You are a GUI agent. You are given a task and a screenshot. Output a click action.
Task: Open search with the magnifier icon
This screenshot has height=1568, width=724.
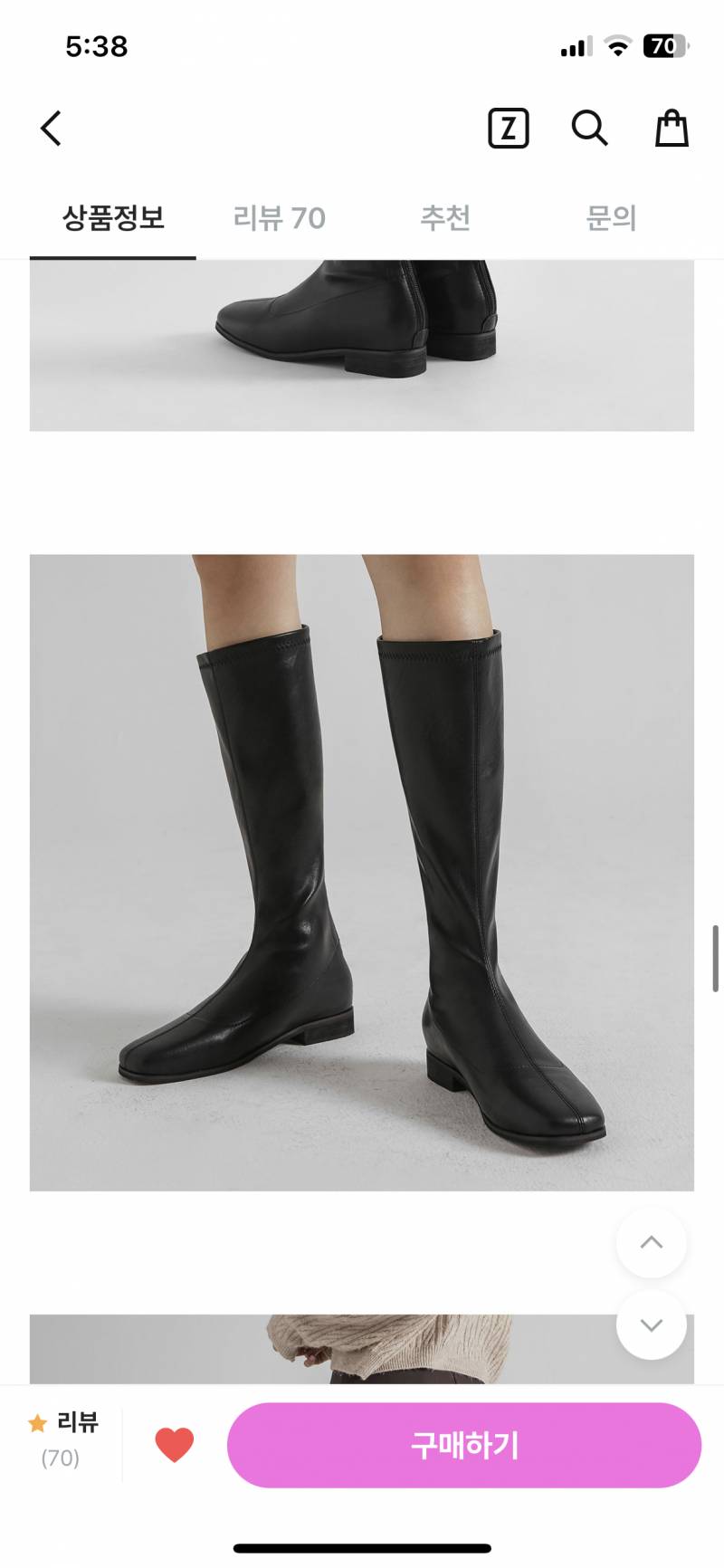point(589,129)
